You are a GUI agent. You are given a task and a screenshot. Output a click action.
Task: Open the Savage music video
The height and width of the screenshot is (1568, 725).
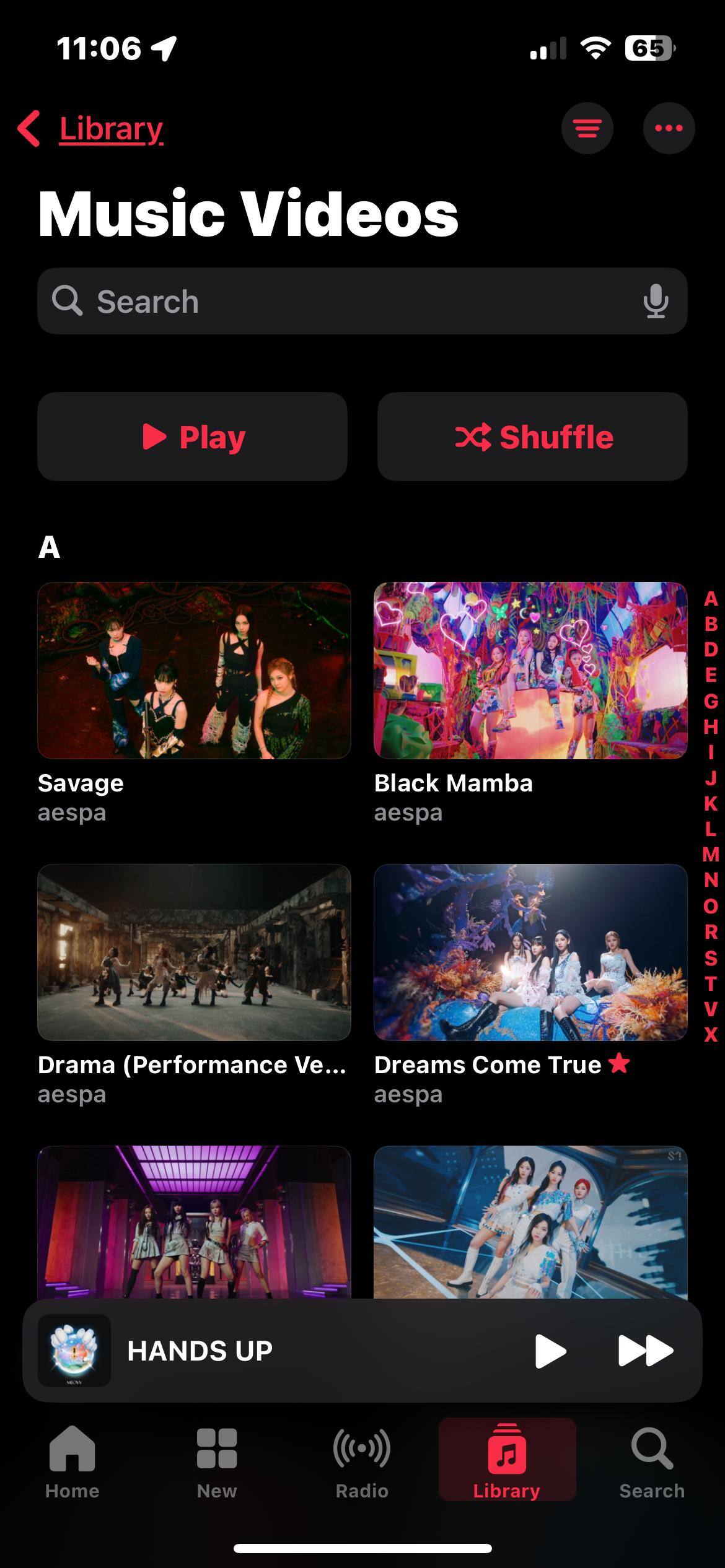point(194,671)
